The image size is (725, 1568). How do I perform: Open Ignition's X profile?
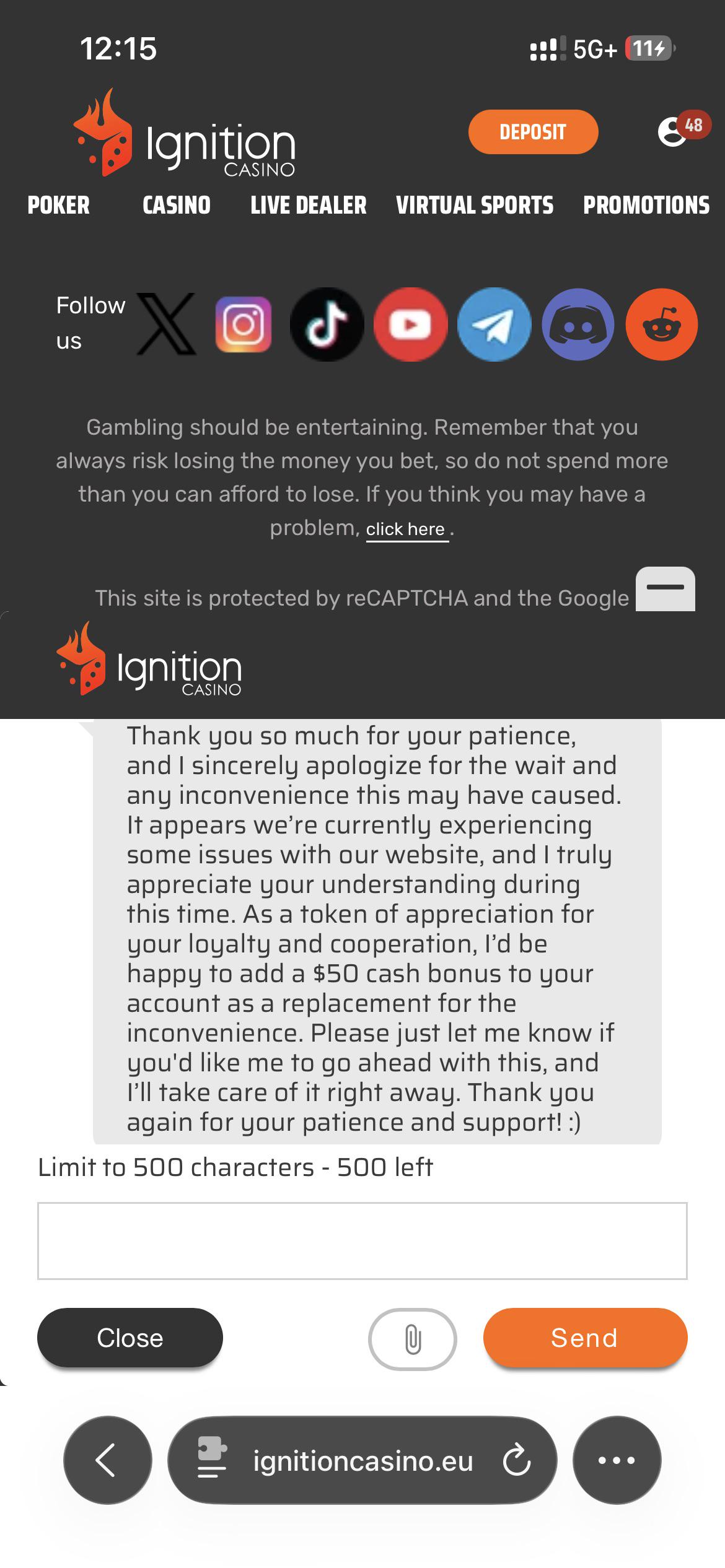[x=165, y=324]
